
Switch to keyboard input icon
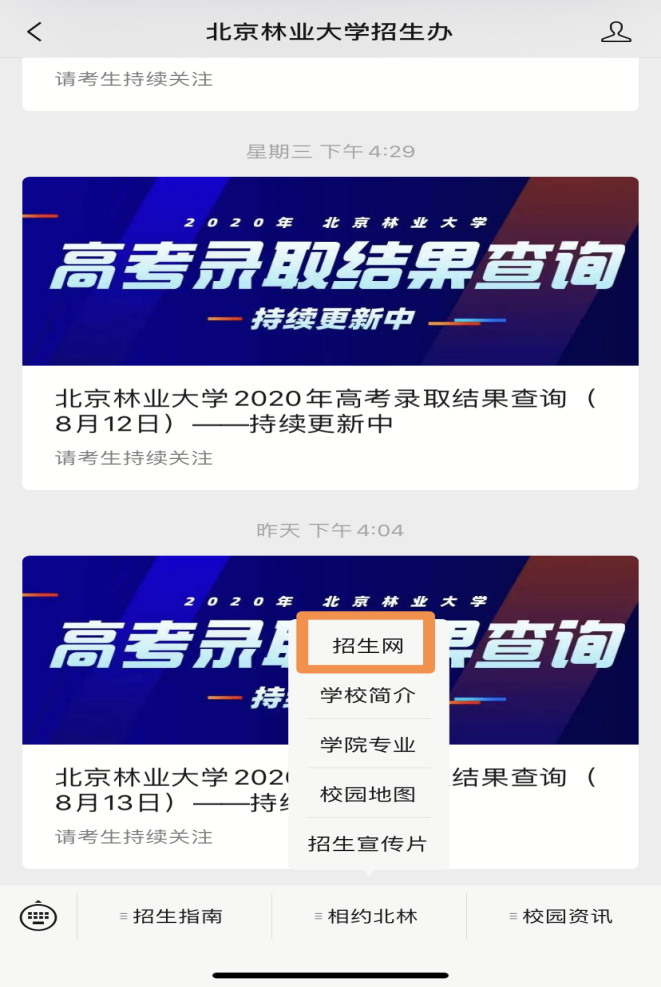38,916
